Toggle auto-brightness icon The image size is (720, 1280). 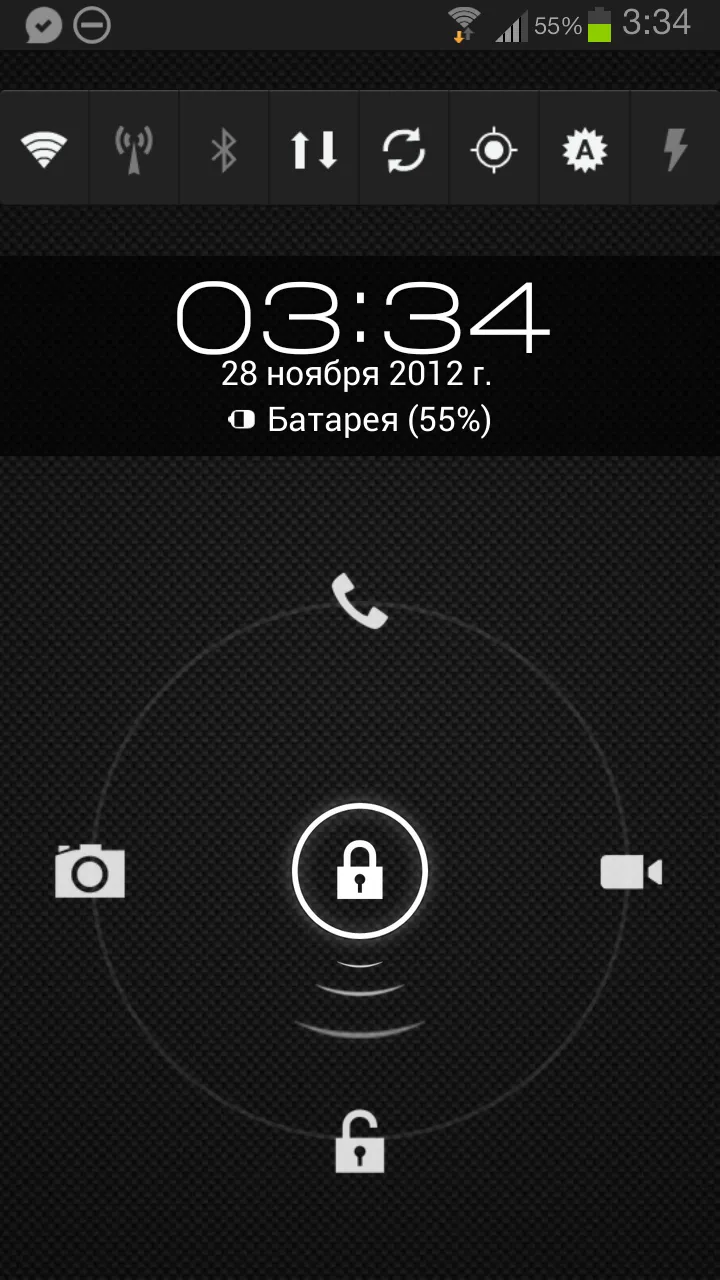(584, 150)
